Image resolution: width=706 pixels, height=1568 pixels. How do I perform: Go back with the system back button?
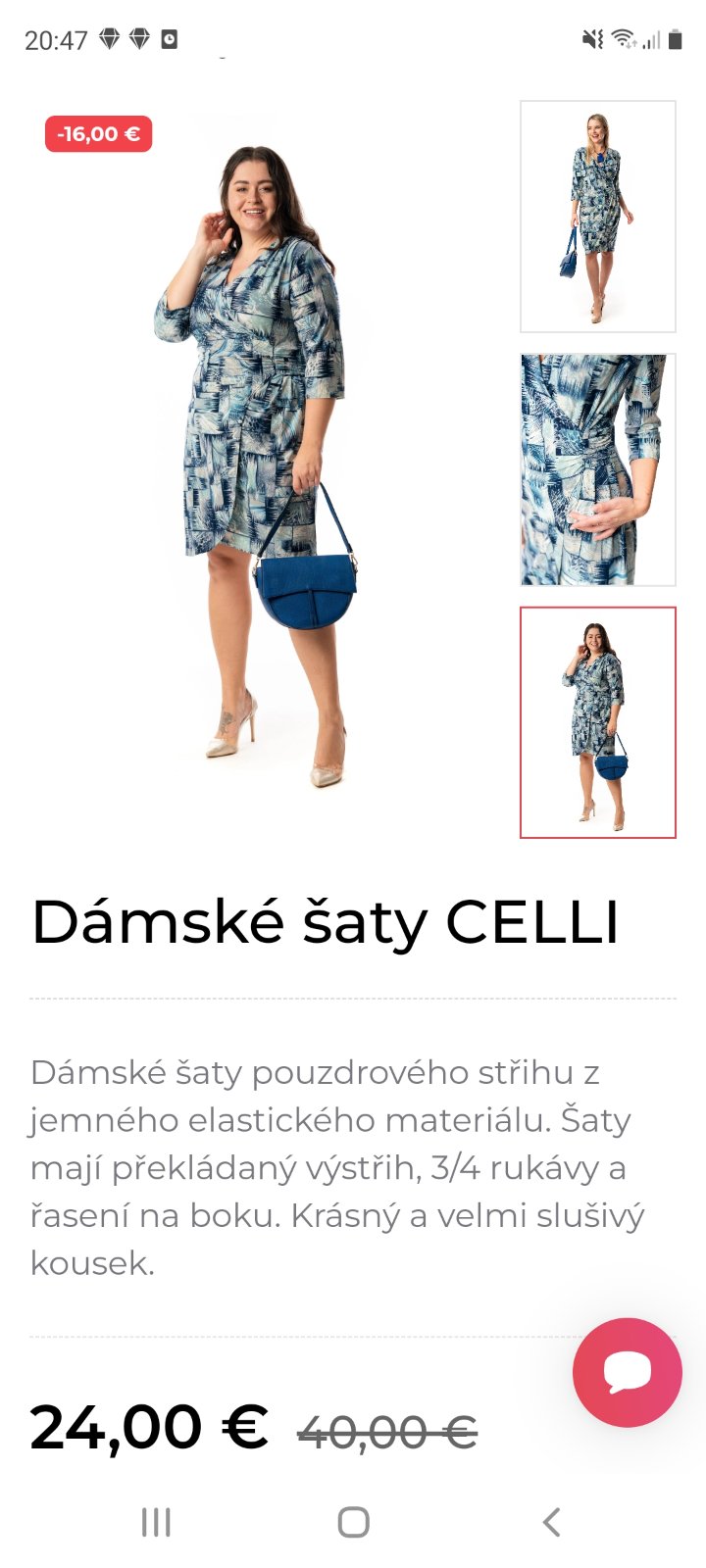pos(551,1522)
